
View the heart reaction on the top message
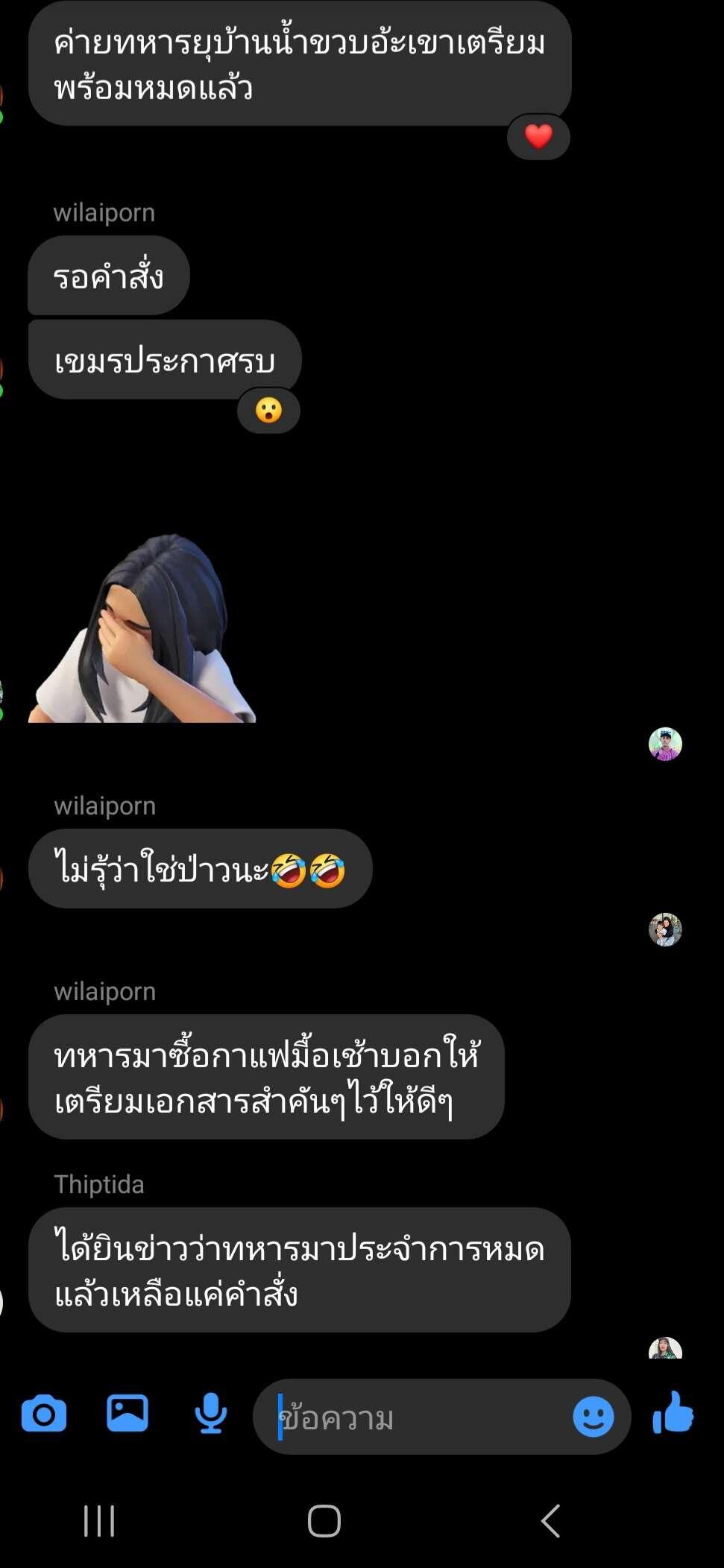[x=538, y=137]
